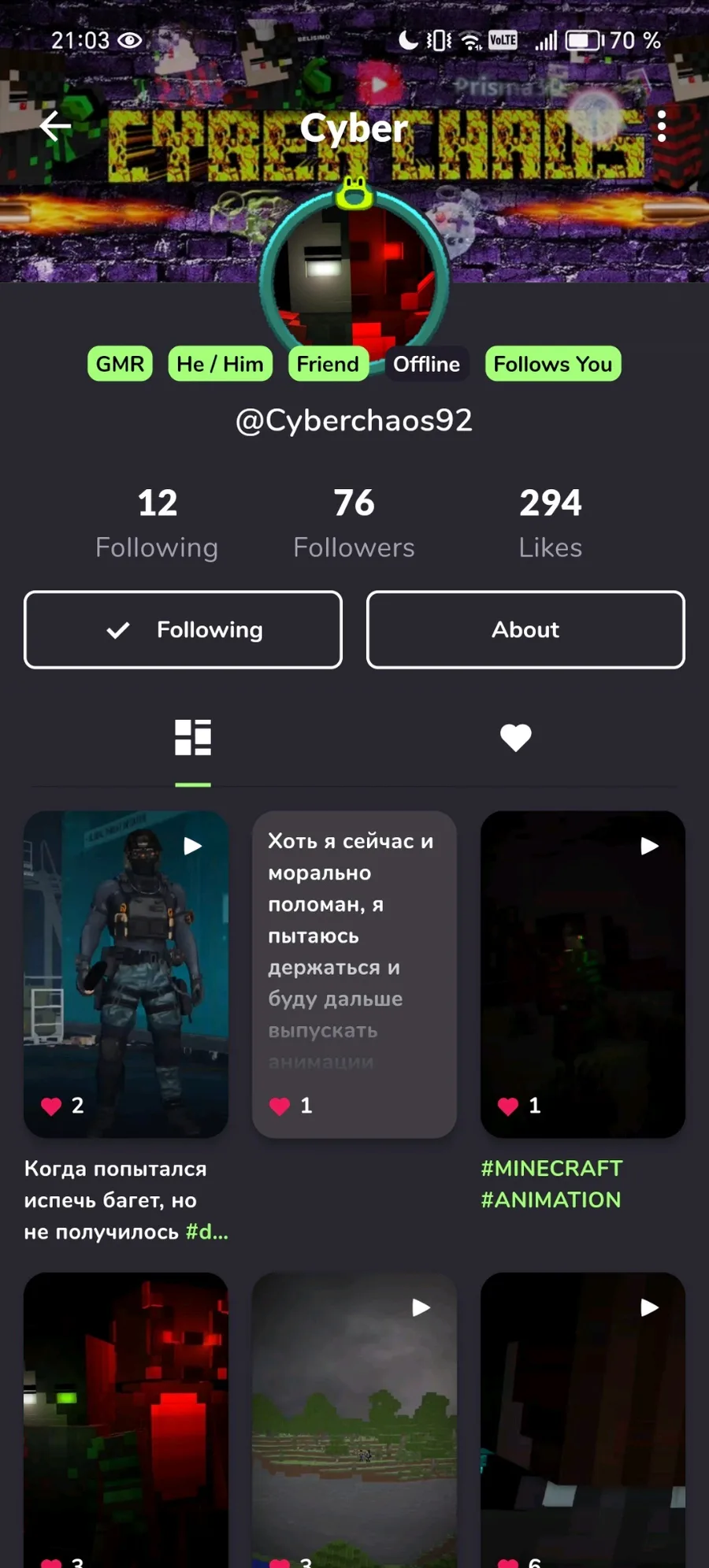Open the text post starting "Хоть я сейчас"
Viewport: 709px width, 1568px height.
pyautogui.click(x=354, y=974)
